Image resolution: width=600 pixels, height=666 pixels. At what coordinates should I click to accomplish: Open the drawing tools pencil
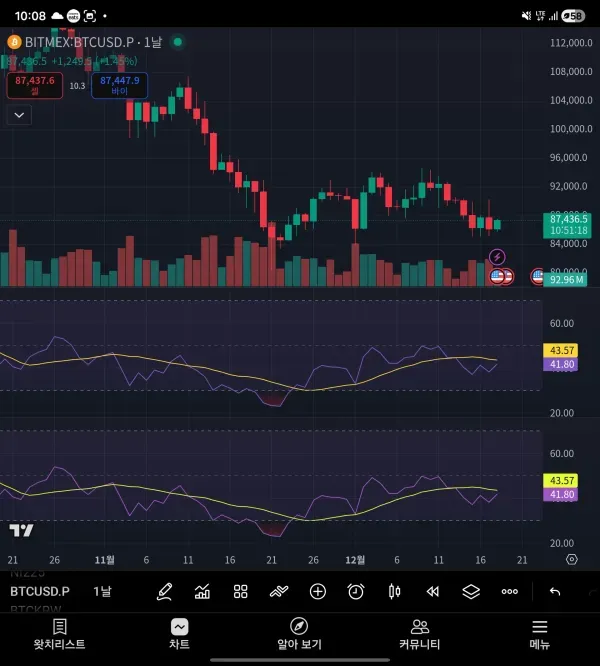pos(165,591)
